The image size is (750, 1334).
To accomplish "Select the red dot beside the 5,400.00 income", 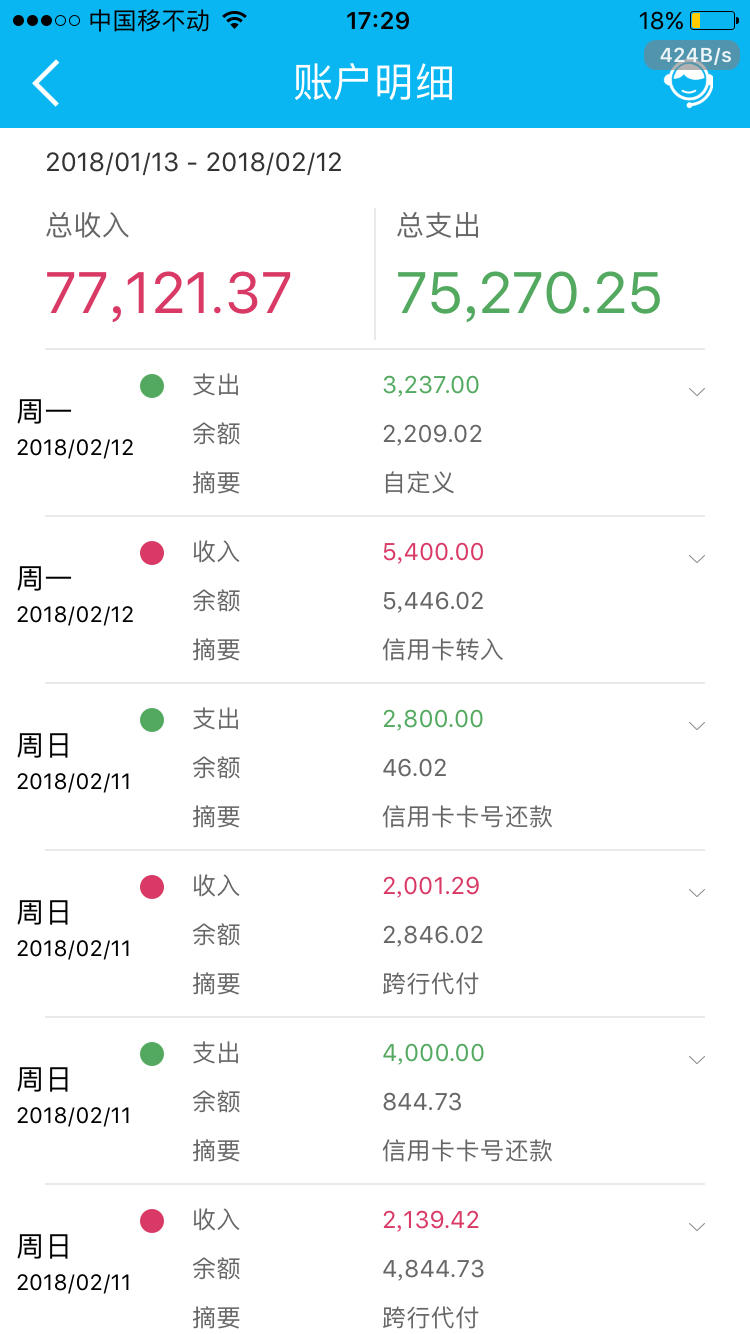I will click(x=152, y=553).
